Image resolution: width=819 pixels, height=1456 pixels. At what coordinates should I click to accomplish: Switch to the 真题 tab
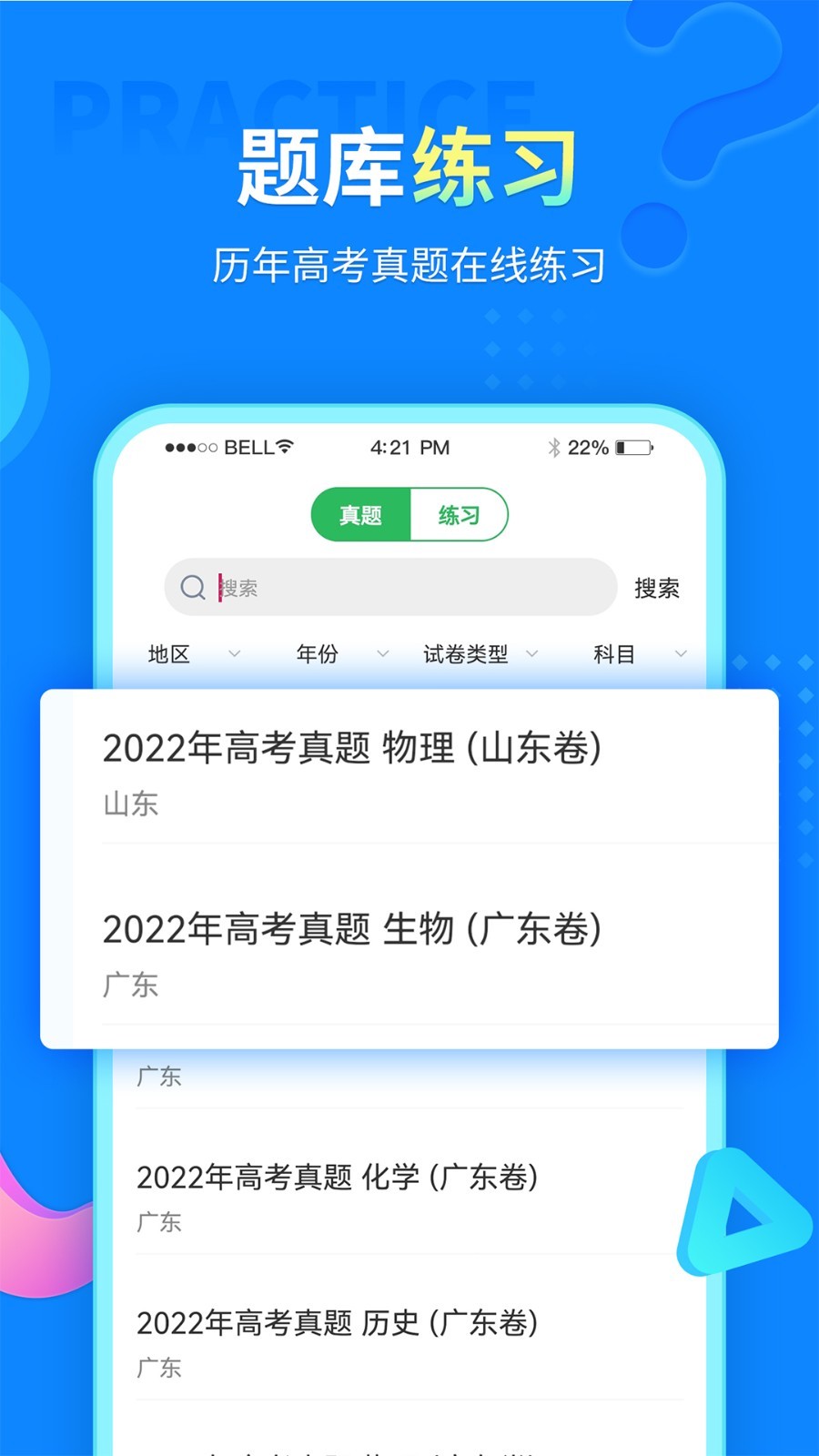point(362,515)
